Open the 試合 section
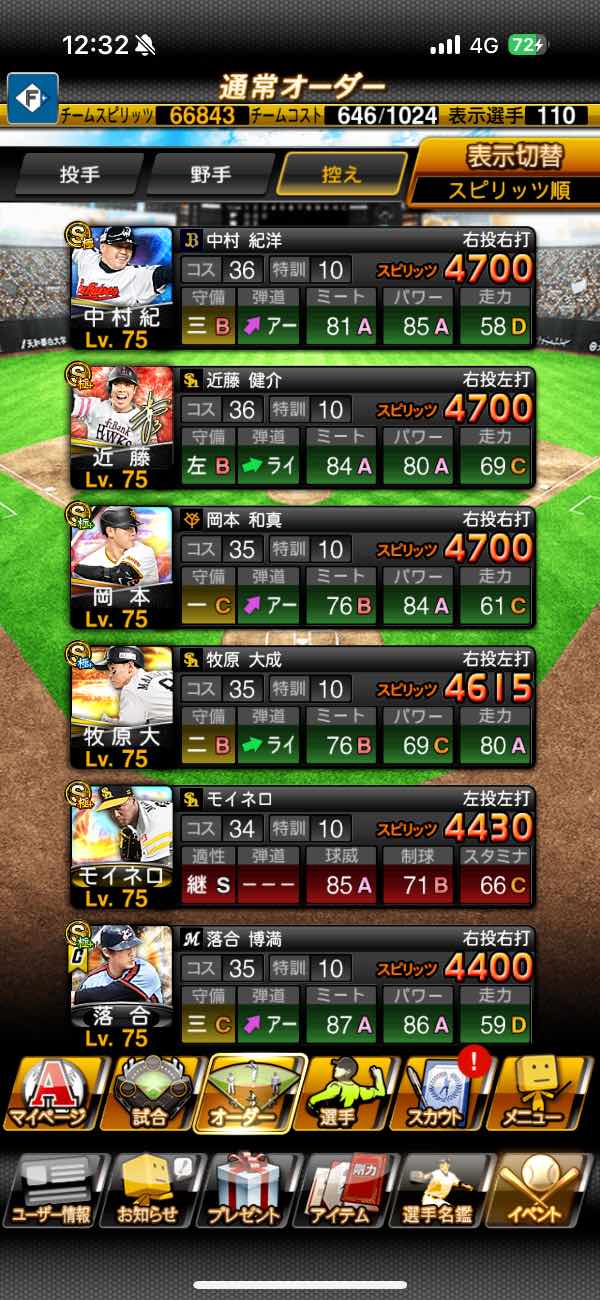The height and width of the screenshot is (1300, 600). (x=150, y=1094)
